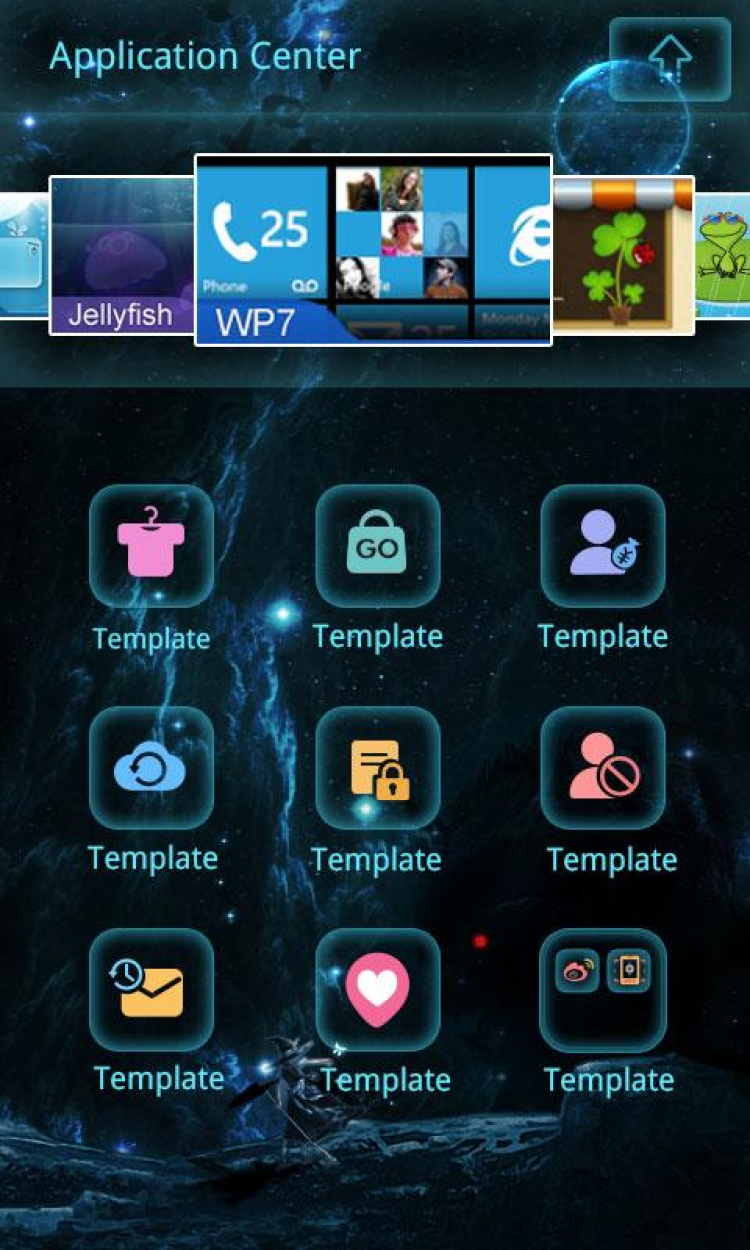Viewport: 750px width, 1250px height.
Task: Open the folder with two apps
Action: (x=603, y=990)
